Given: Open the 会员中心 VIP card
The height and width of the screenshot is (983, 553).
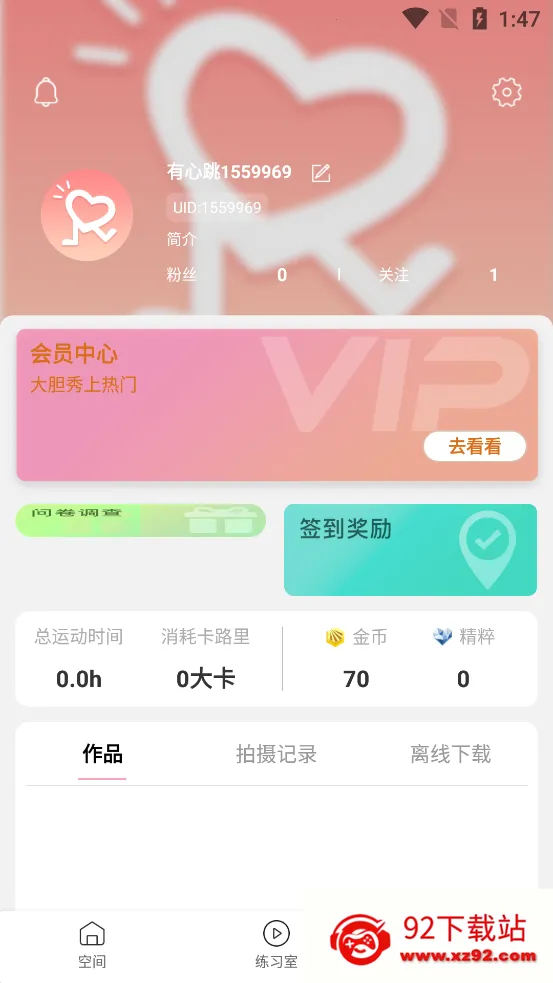Looking at the screenshot, I should pos(277,405).
